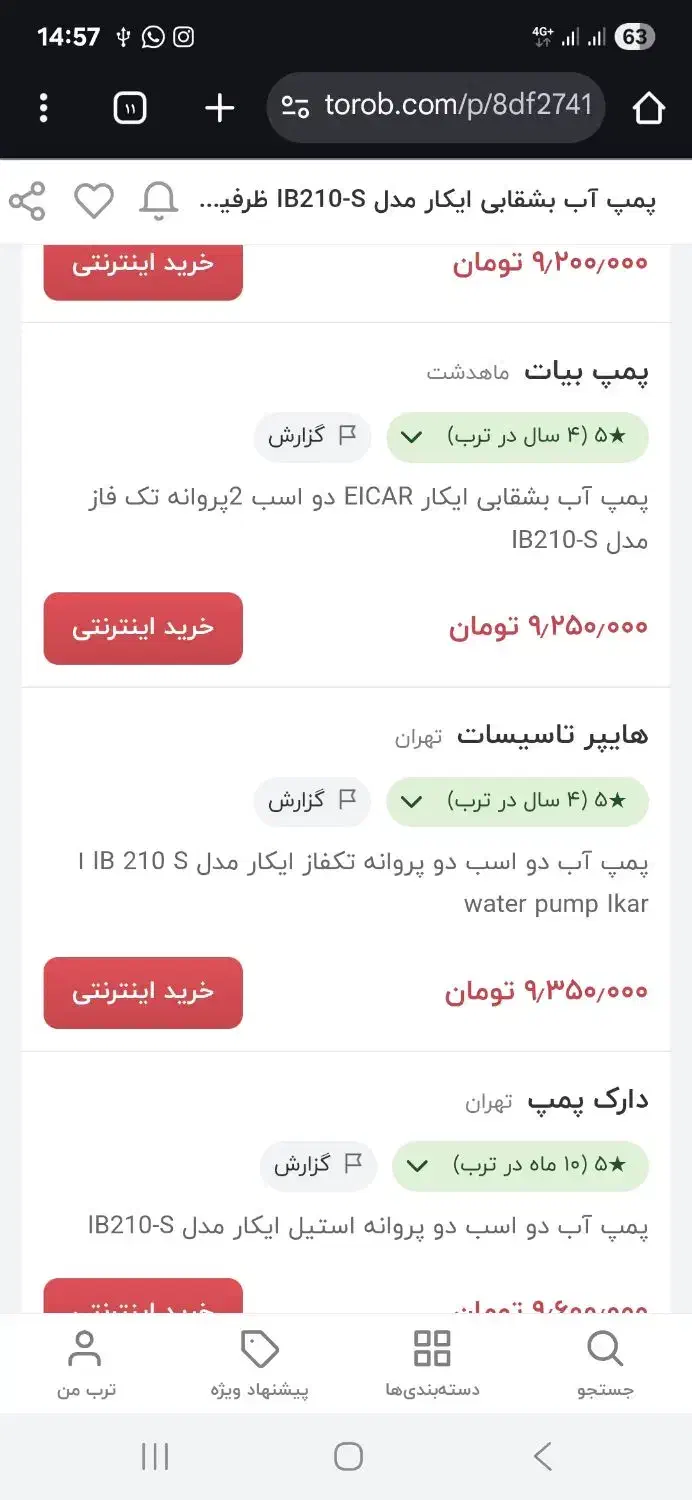Open a new browser tab
The width and height of the screenshot is (692, 1500).
tap(219, 108)
